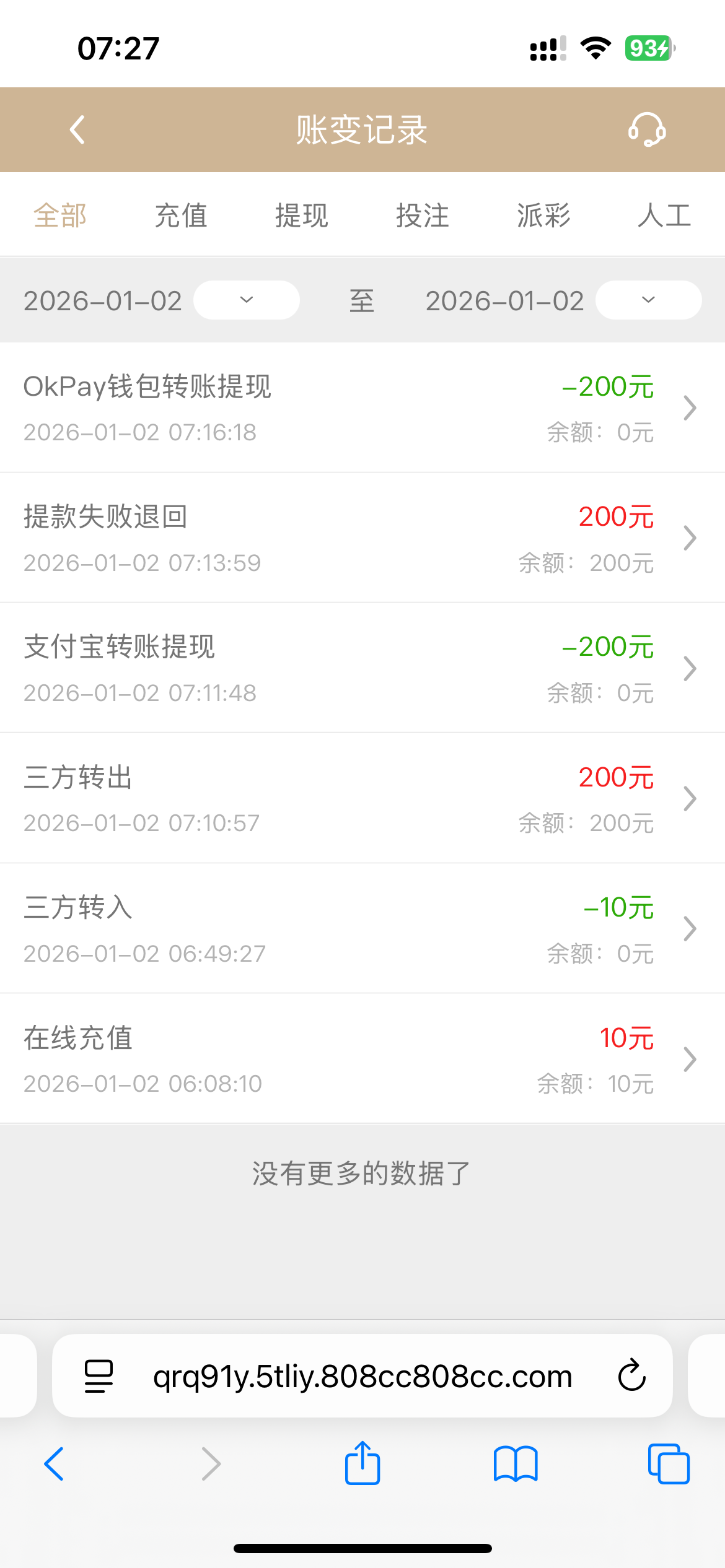This screenshot has height=1568, width=725.
Task: Reload the page in Safari
Action: pyautogui.click(x=631, y=1376)
